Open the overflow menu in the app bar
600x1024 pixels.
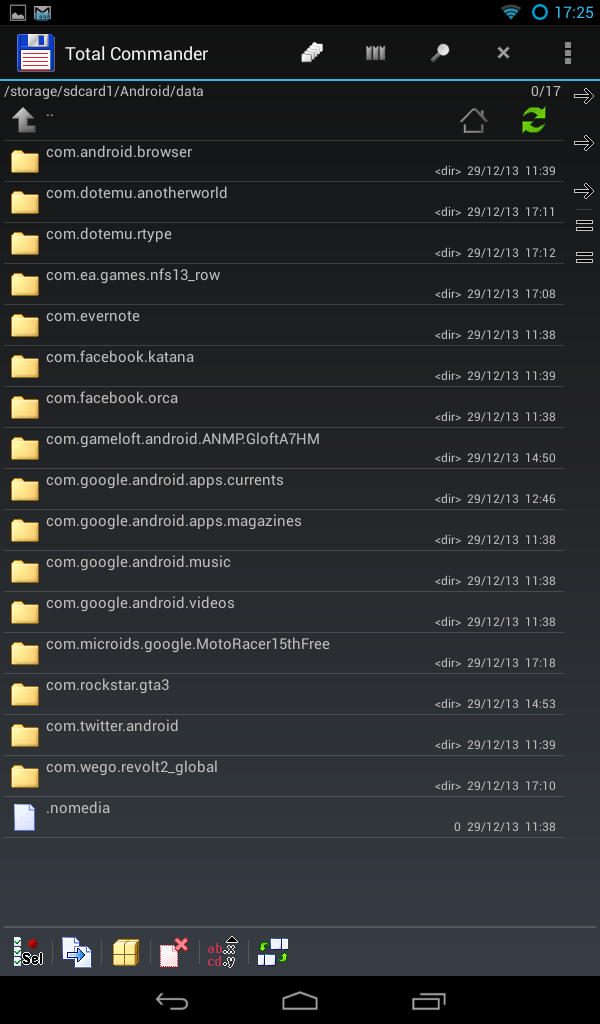point(567,53)
